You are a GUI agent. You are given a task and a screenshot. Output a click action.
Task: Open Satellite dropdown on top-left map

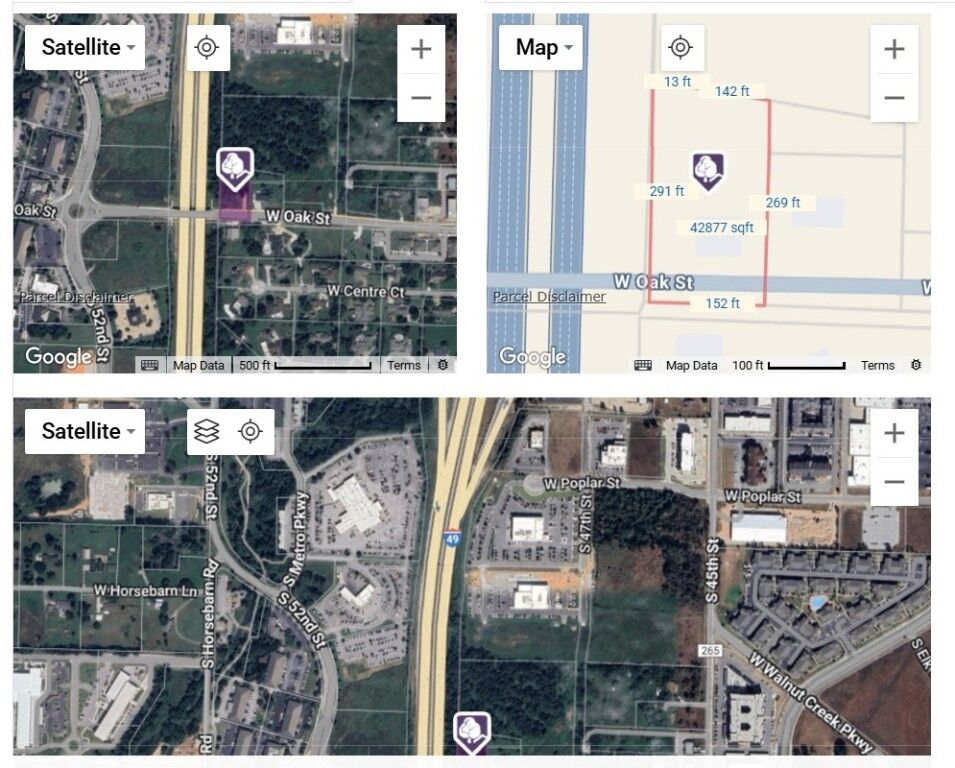point(84,47)
